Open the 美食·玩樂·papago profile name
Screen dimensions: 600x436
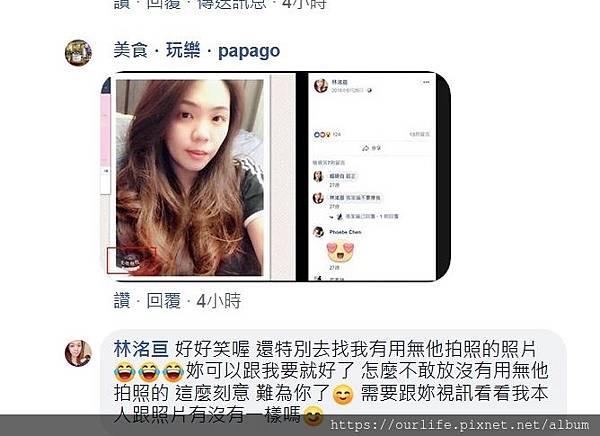(196, 51)
